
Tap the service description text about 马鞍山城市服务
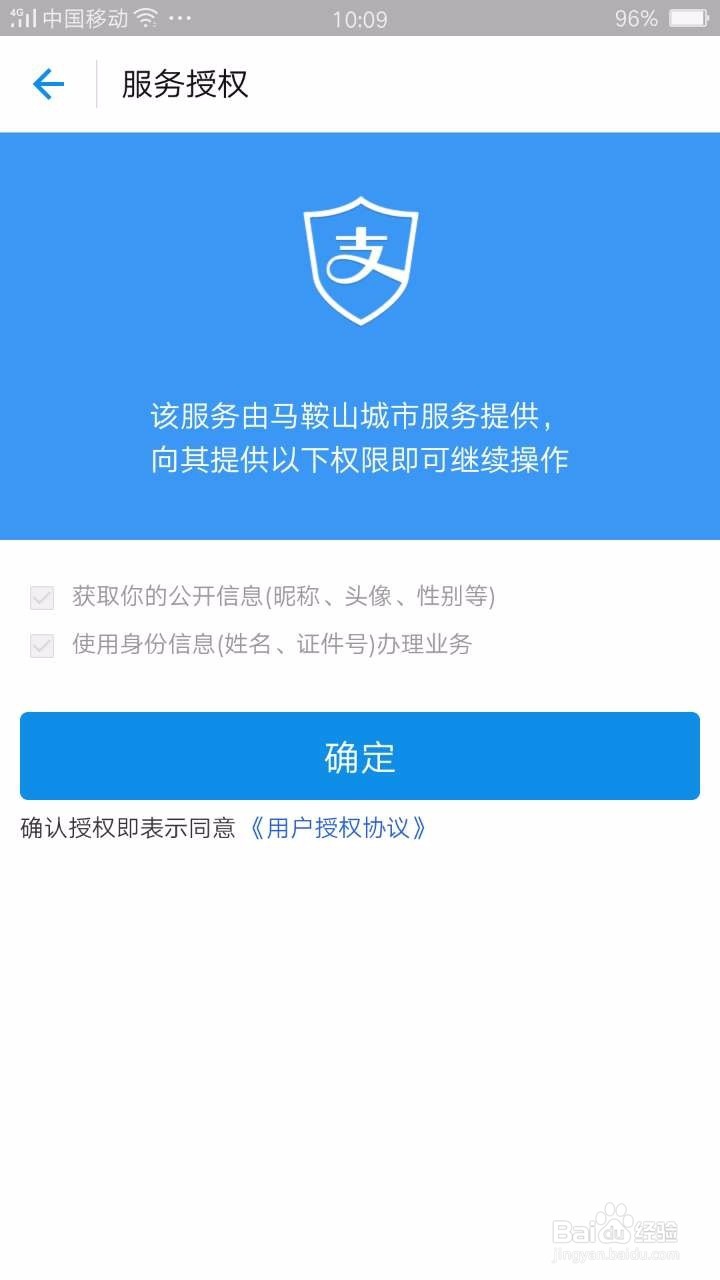click(x=360, y=435)
